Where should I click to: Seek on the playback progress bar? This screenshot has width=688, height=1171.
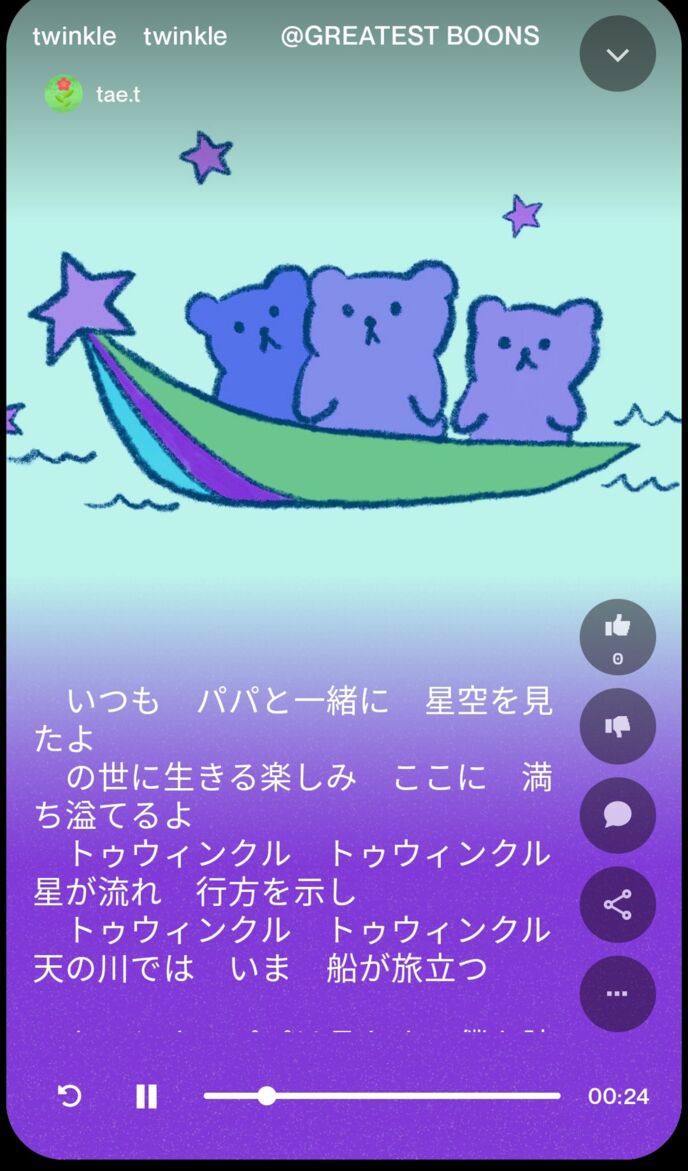(x=381, y=1096)
